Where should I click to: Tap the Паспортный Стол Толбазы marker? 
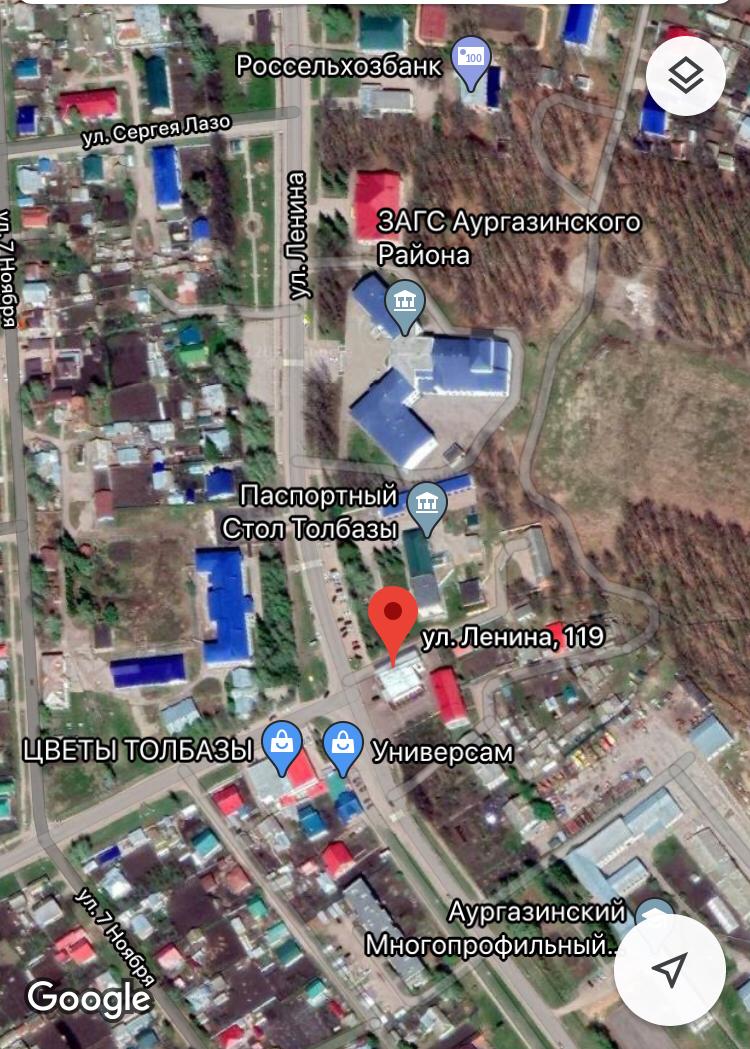(428, 505)
